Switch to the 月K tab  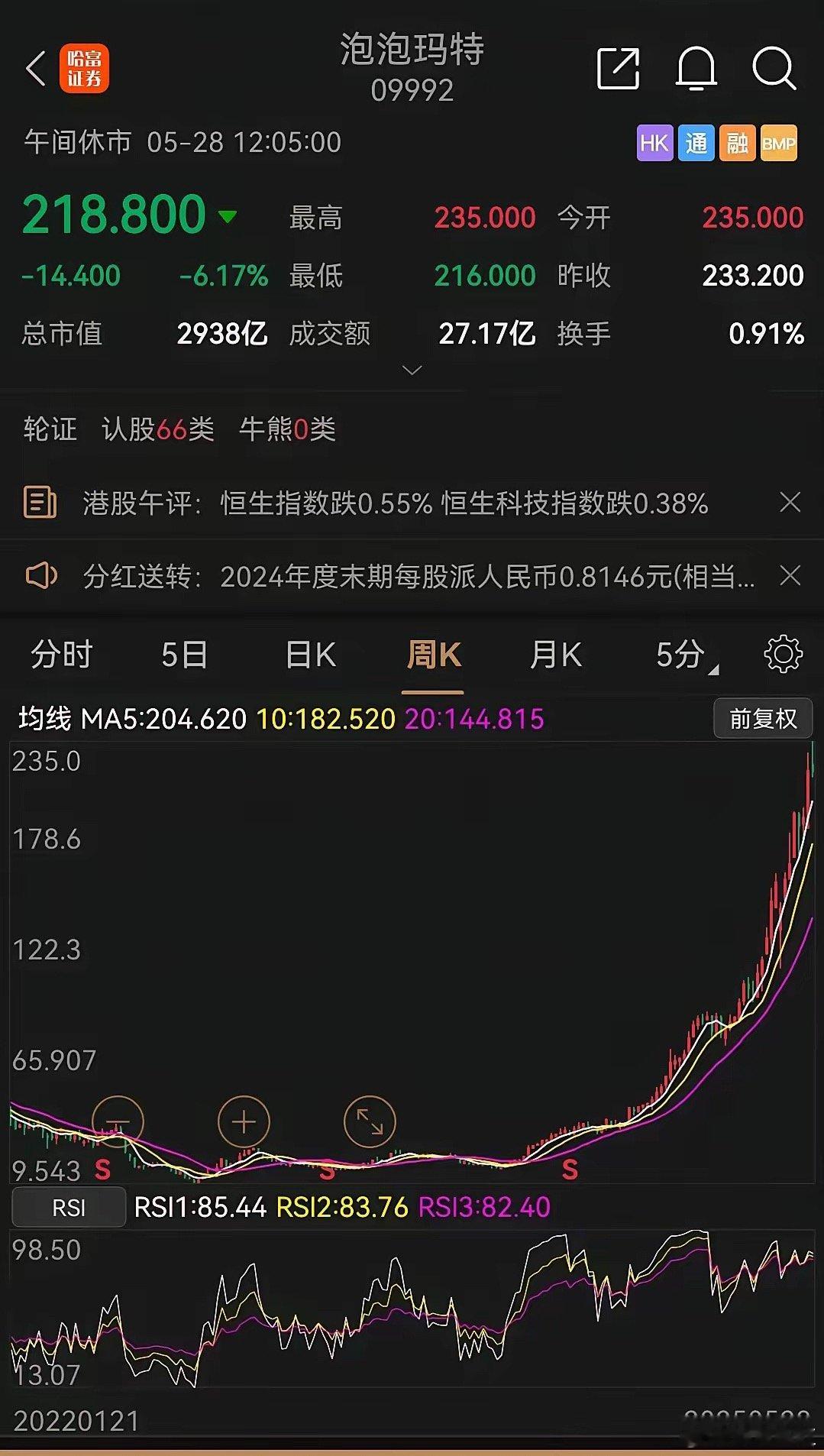[x=557, y=655]
